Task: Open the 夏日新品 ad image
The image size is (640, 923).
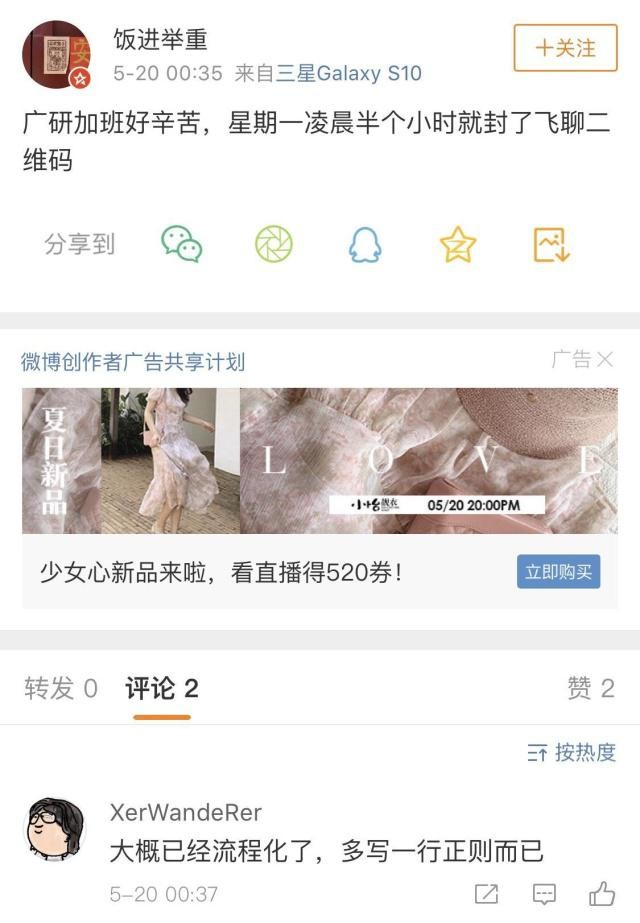Action: 320,460
